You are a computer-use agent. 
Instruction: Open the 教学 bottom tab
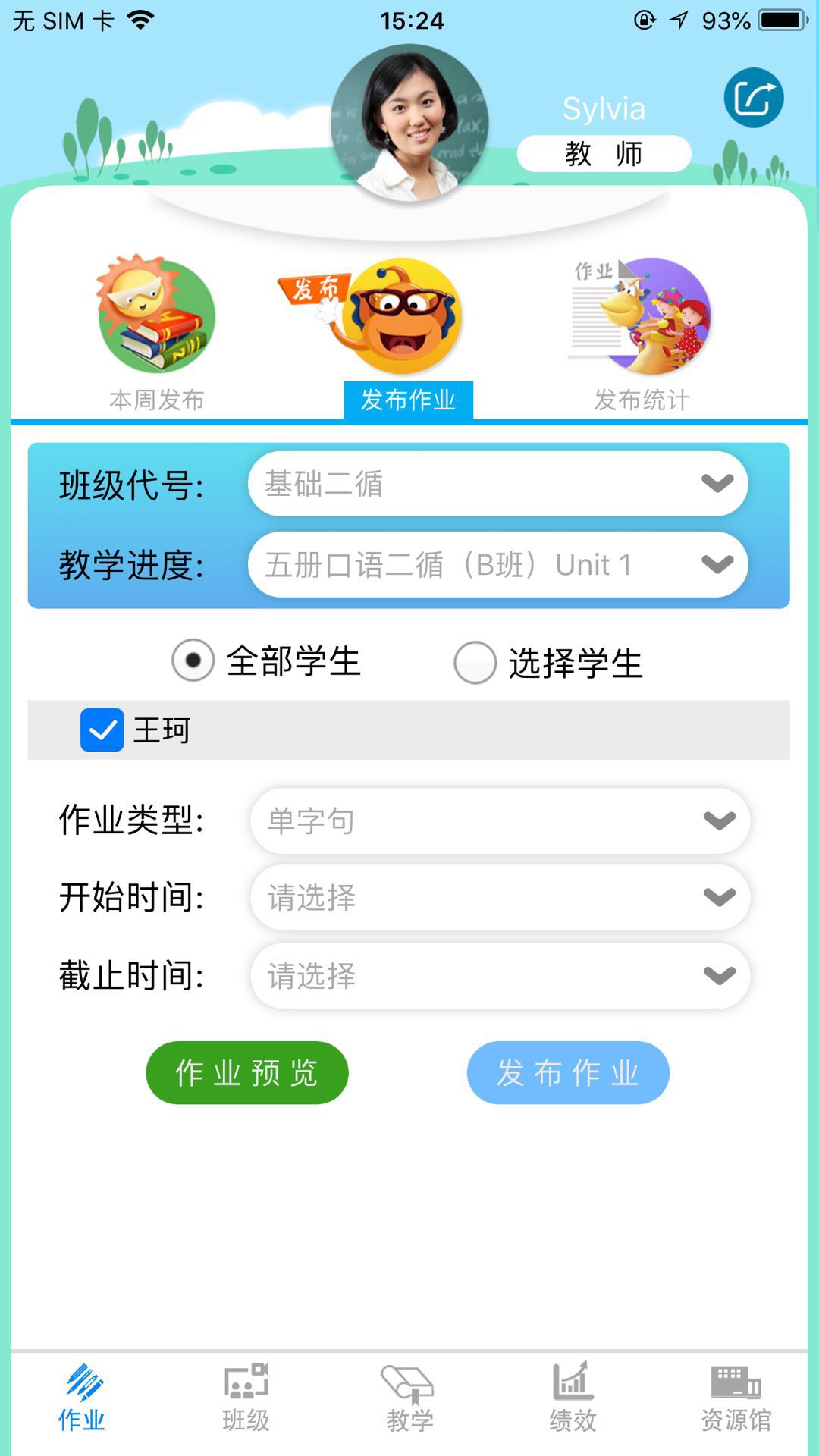coord(409,1398)
